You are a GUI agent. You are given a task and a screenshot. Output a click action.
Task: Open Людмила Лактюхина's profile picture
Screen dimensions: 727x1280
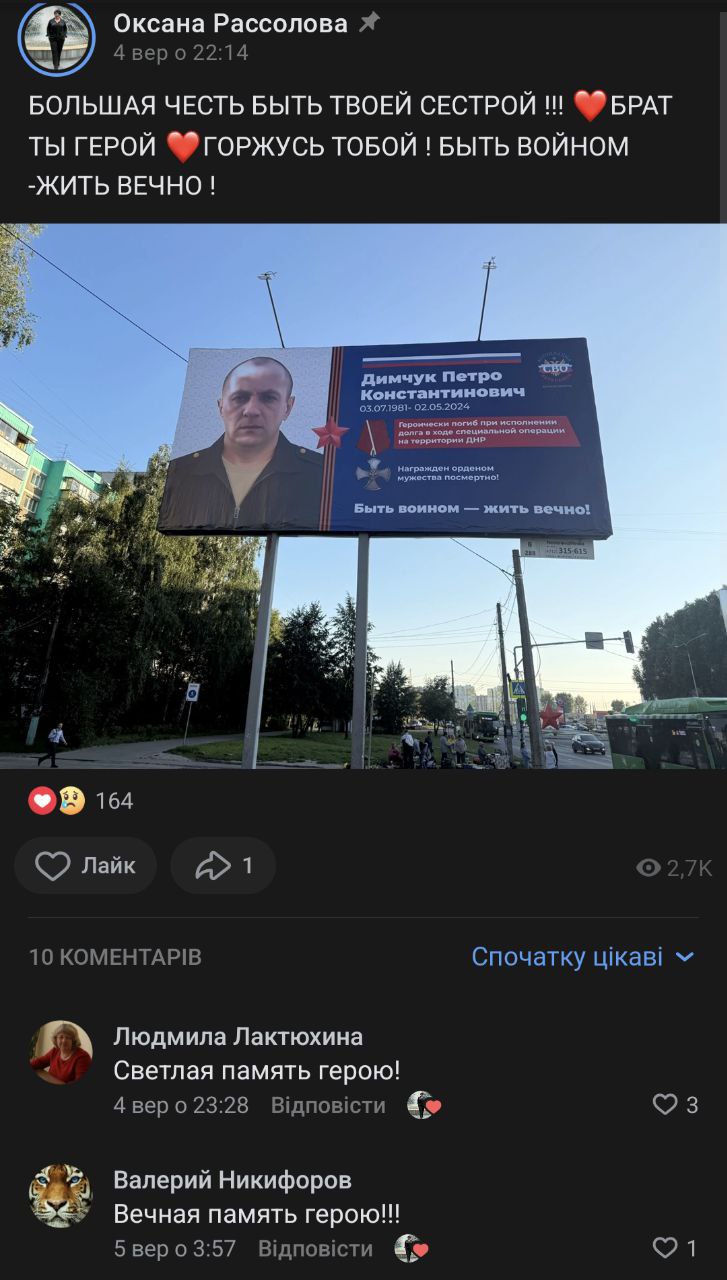[60, 1052]
